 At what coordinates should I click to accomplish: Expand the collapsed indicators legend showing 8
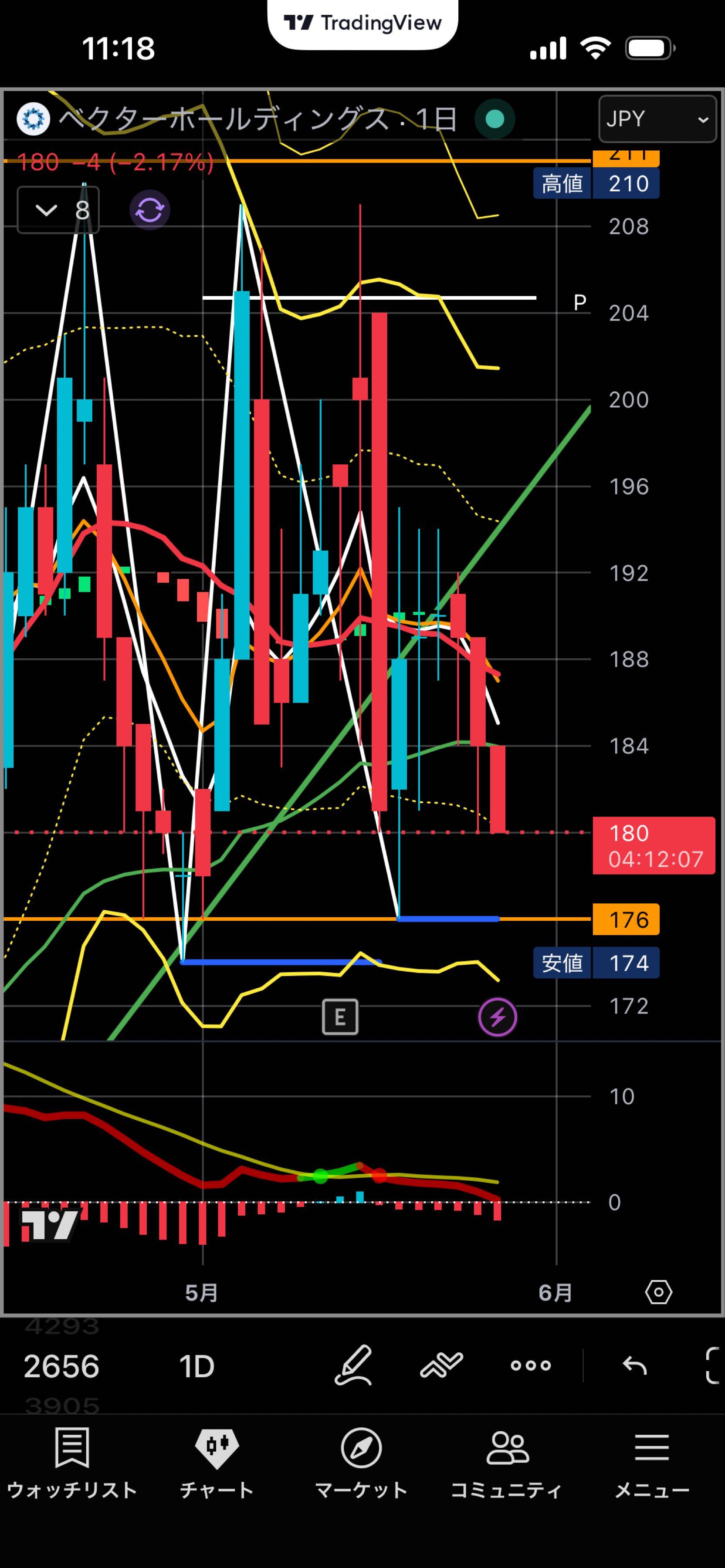tap(58, 211)
